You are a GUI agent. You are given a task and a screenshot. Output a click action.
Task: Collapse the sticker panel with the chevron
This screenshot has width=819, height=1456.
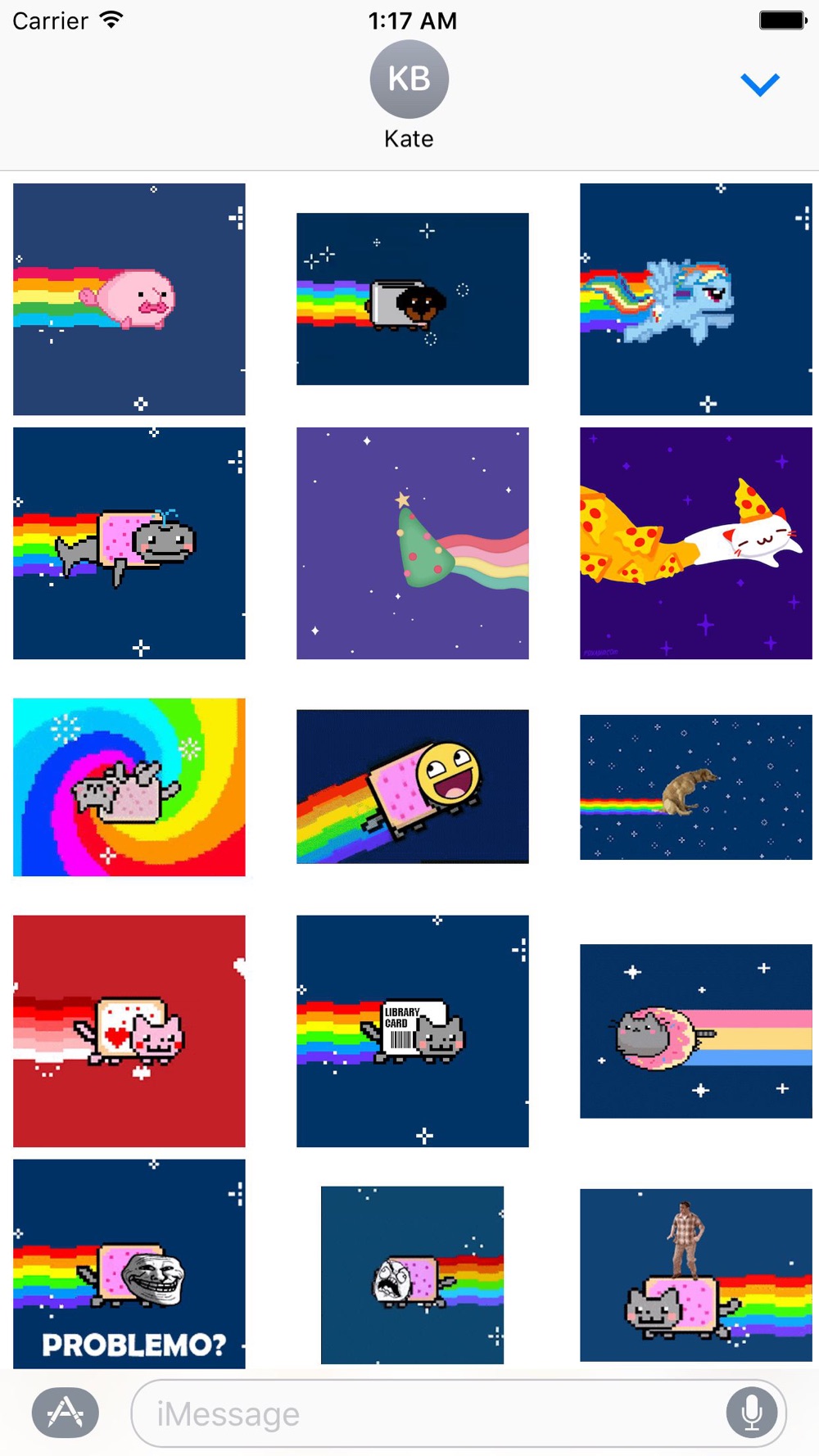pos(760,84)
